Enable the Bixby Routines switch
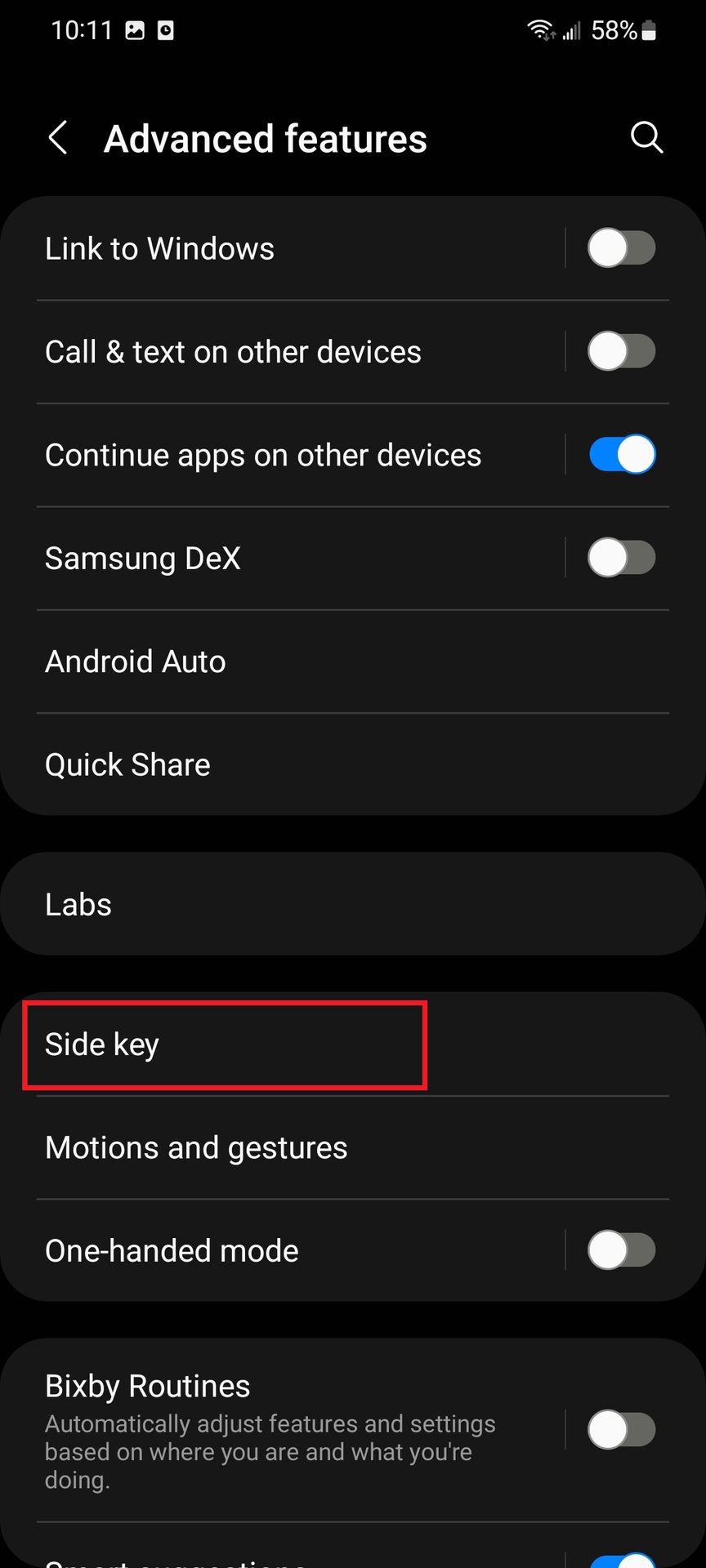706x1568 pixels. (621, 1430)
